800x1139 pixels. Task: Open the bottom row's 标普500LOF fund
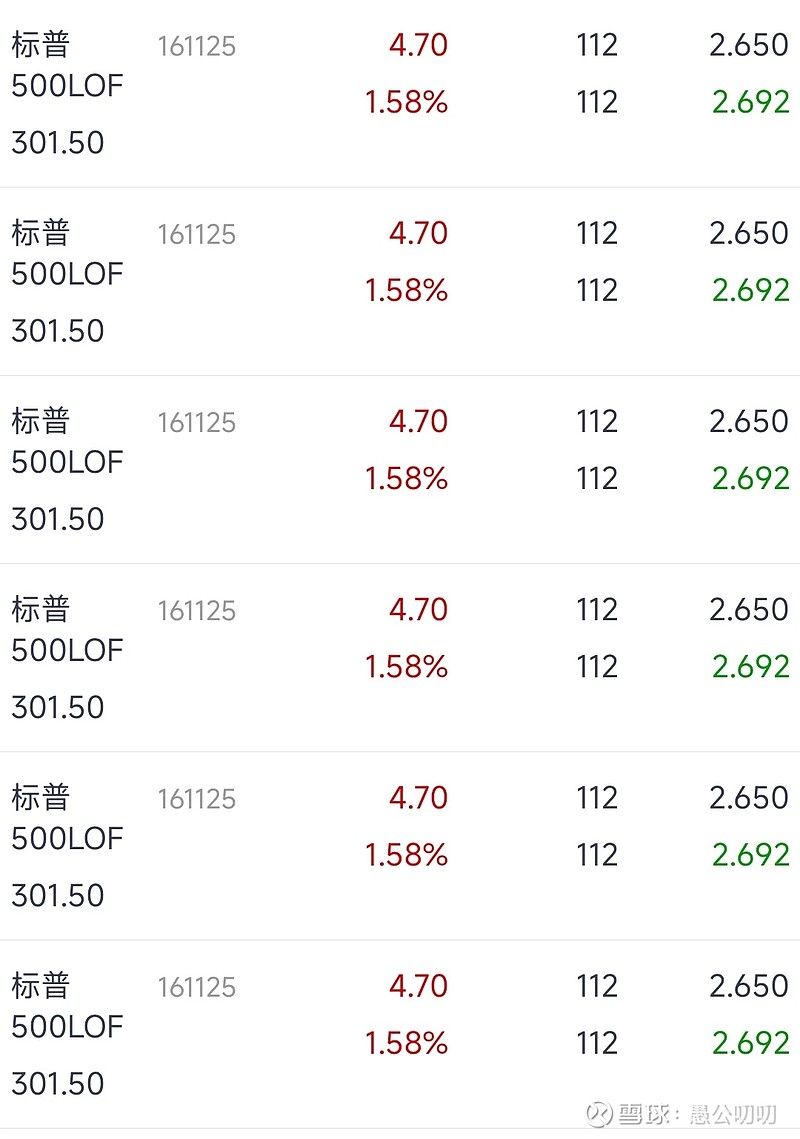click(66, 1007)
